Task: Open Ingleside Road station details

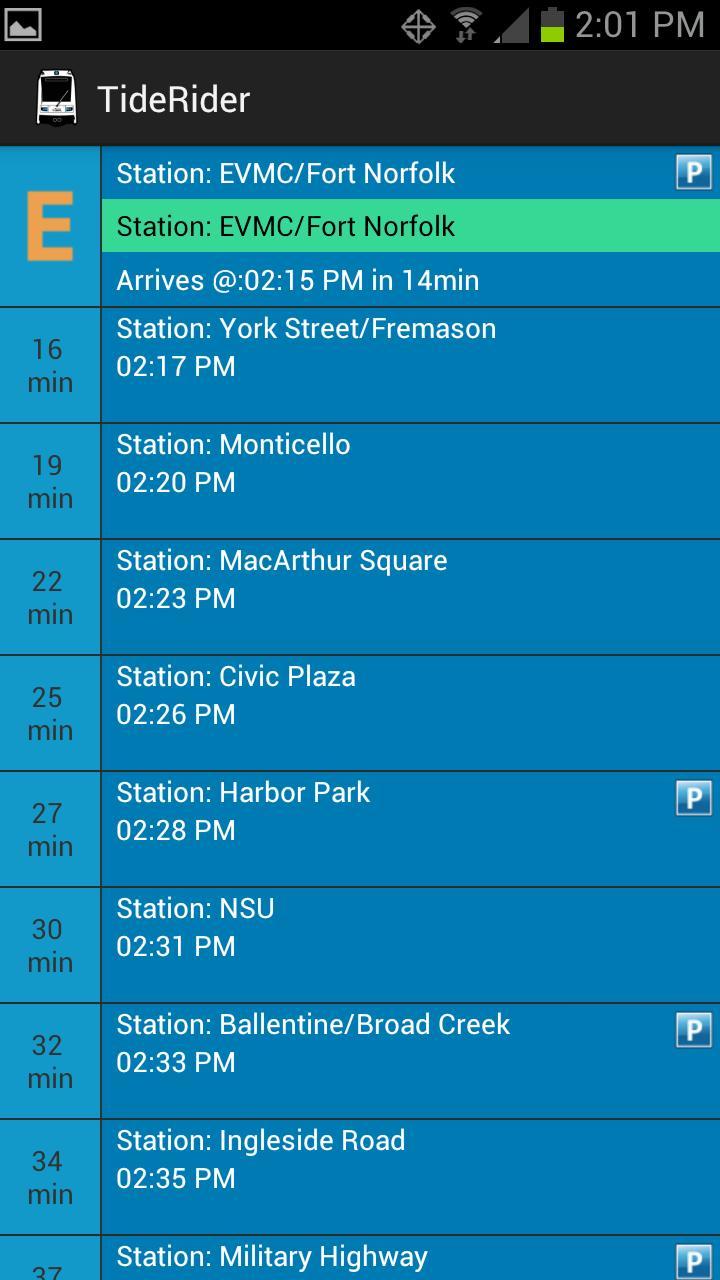Action: (408, 1176)
